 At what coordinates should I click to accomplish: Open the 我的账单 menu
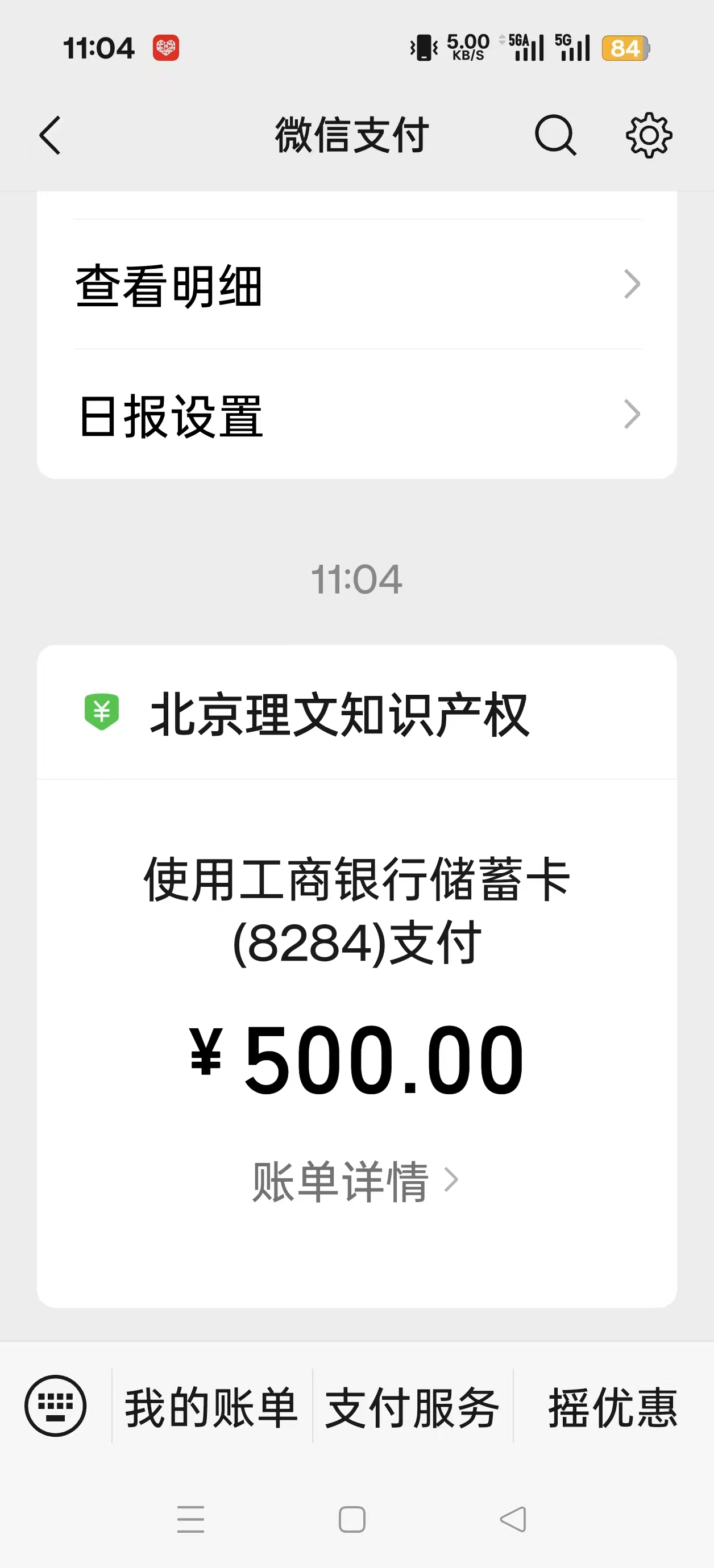point(211,1407)
